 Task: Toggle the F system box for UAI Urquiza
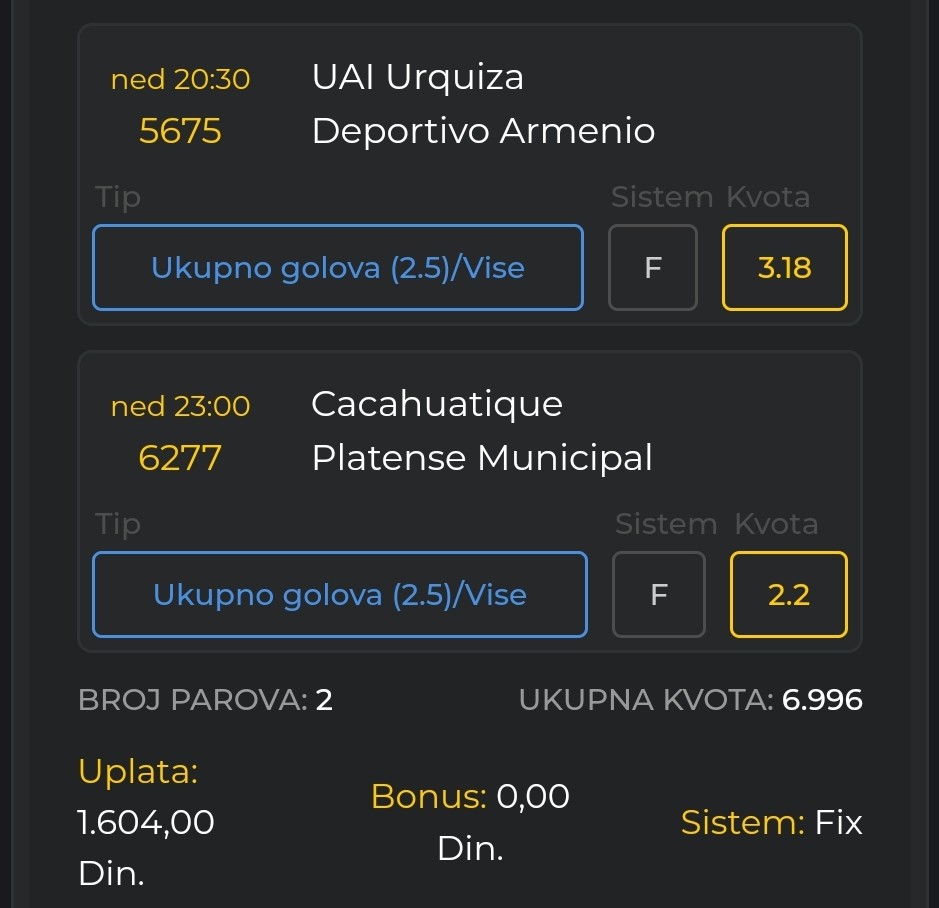coord(653,268)
